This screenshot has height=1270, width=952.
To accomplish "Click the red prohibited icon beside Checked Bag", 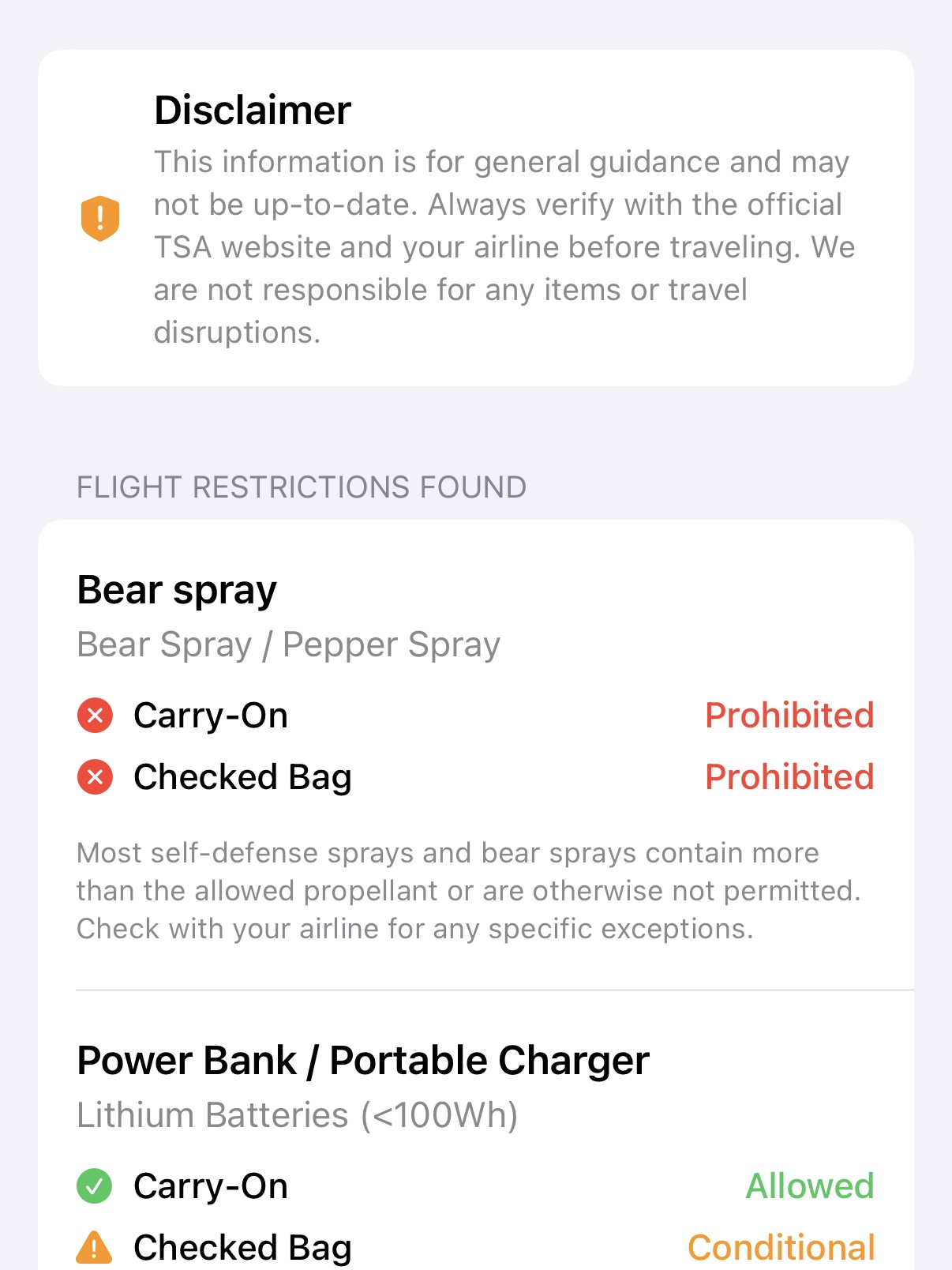I will click(x=94, y=777).
